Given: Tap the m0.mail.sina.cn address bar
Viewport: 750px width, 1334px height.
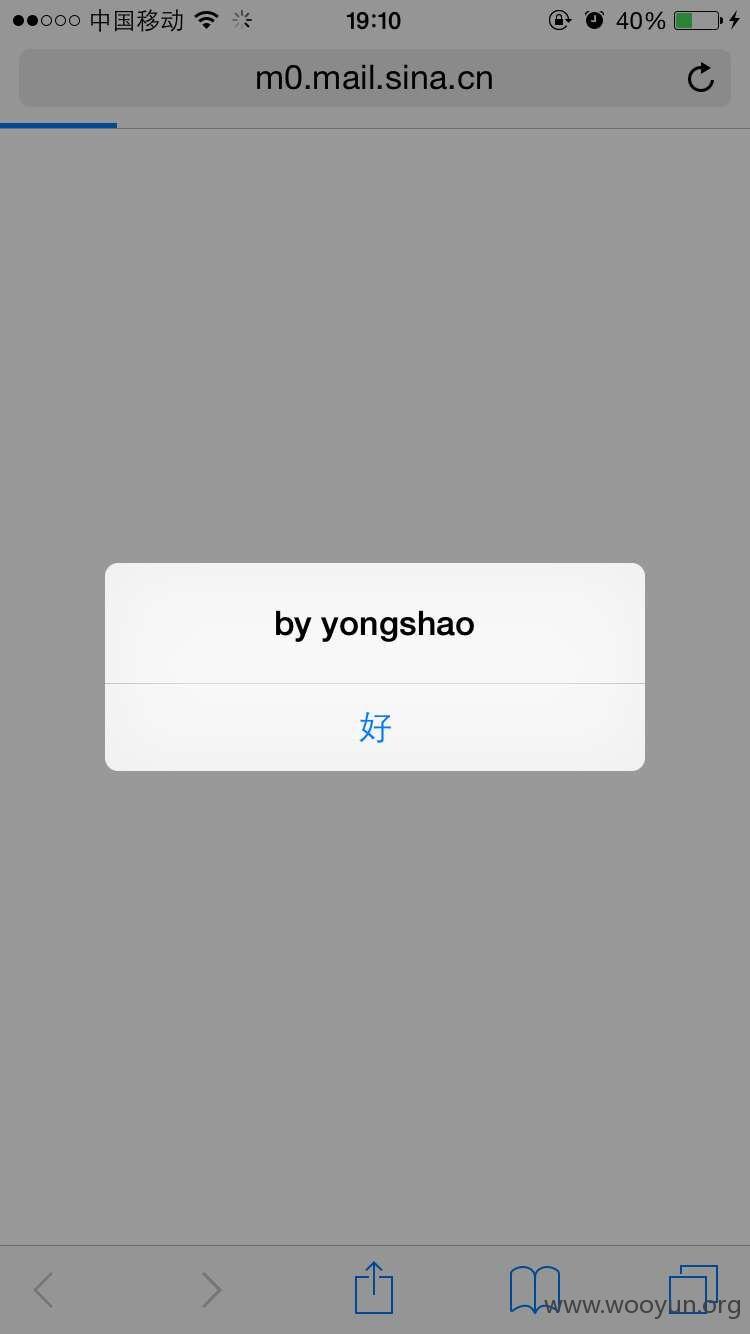Looking at the screenshot, I should pos(375,78).
